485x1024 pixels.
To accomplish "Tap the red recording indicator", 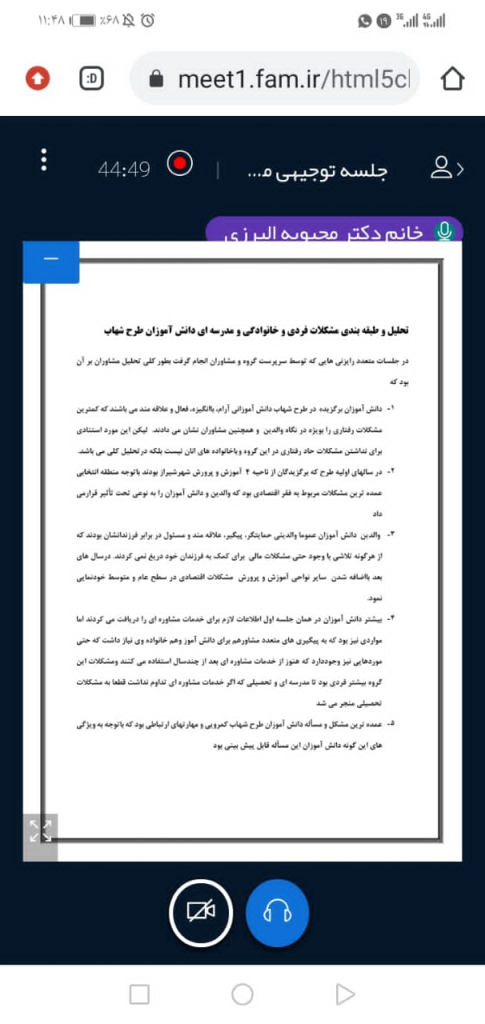I will [180, 163].
